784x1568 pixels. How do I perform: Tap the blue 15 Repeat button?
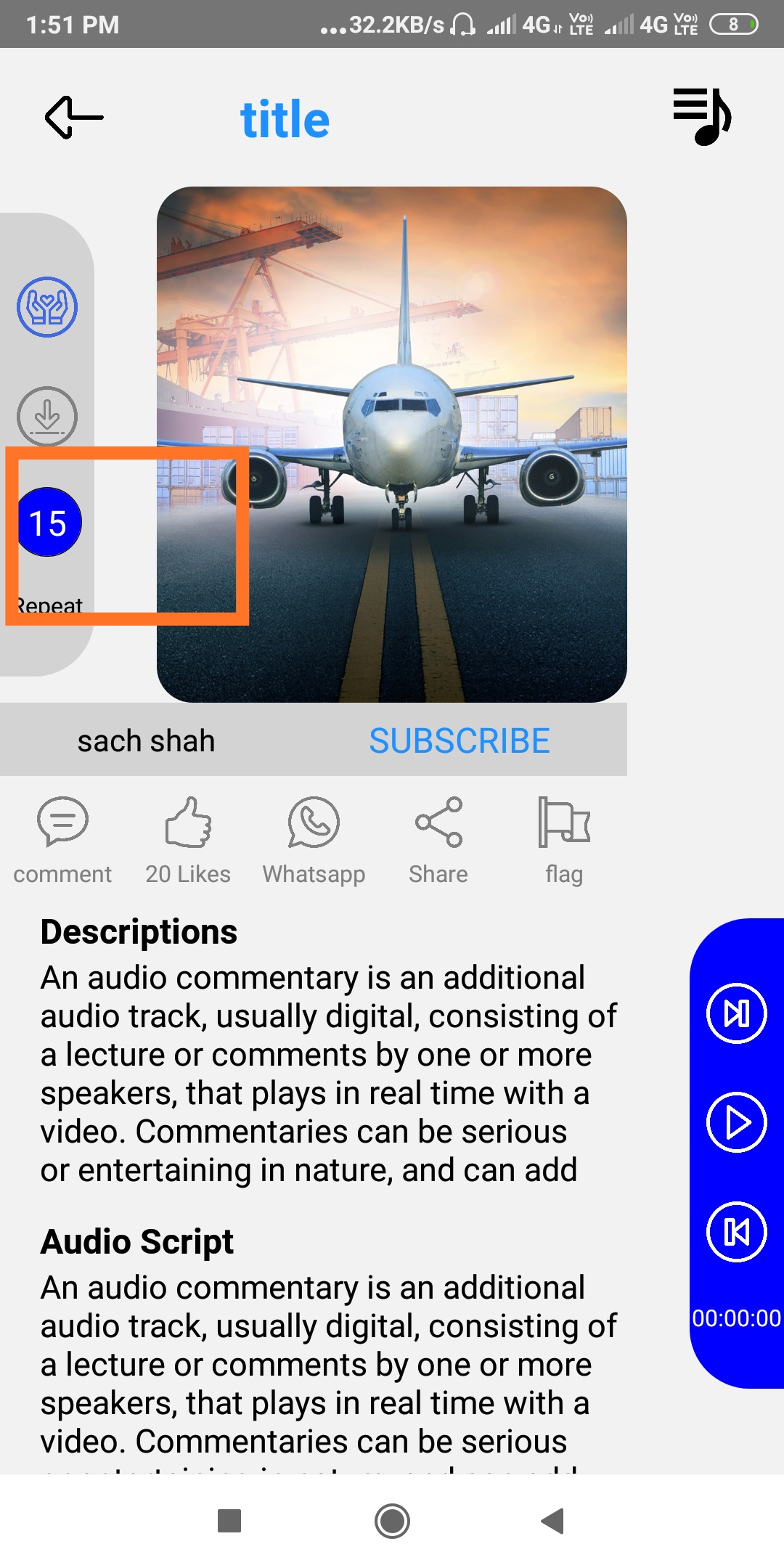[x=48, y=522]
